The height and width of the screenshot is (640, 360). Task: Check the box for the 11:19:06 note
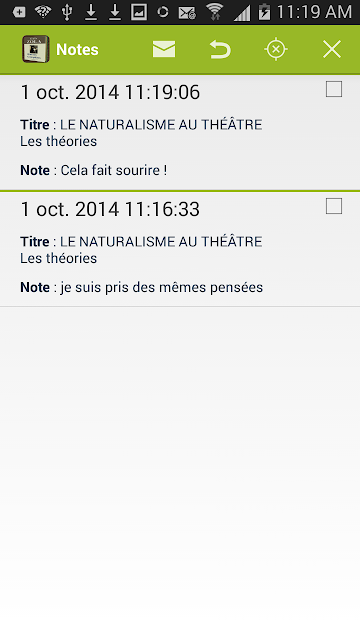tap(334, 89)
